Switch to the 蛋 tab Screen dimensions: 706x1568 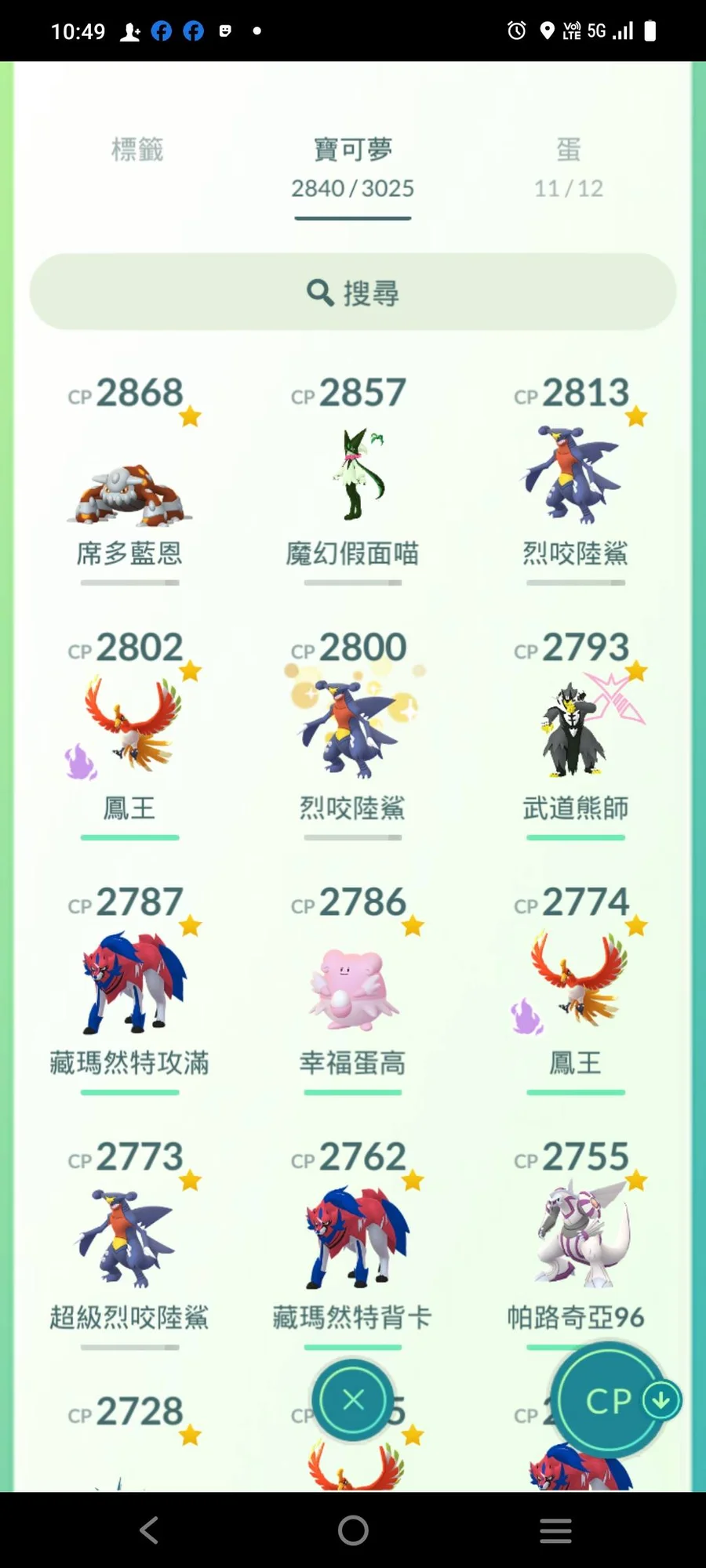click(569, 166)
